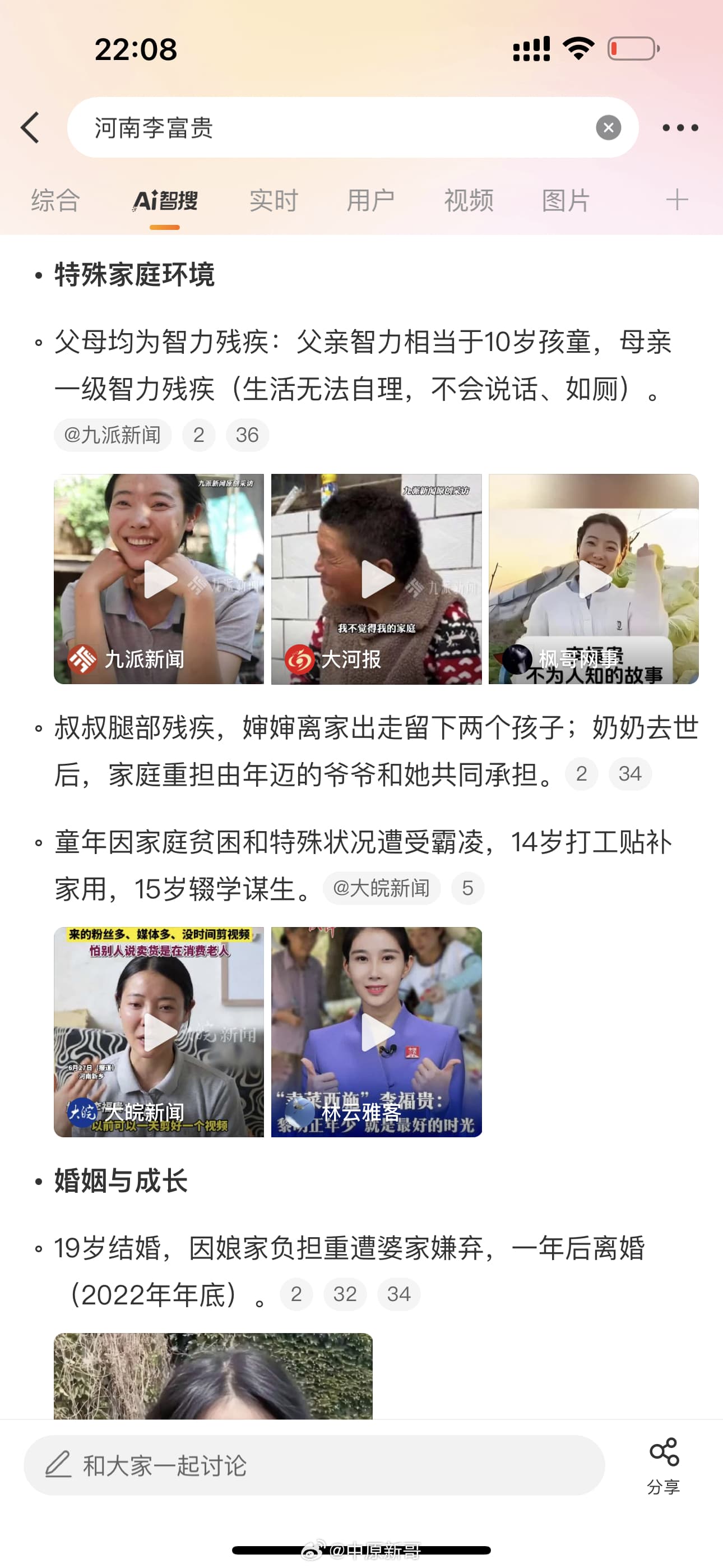723x1568 pixels.
Task: Share this AI search result
Action: point(662,1465)
